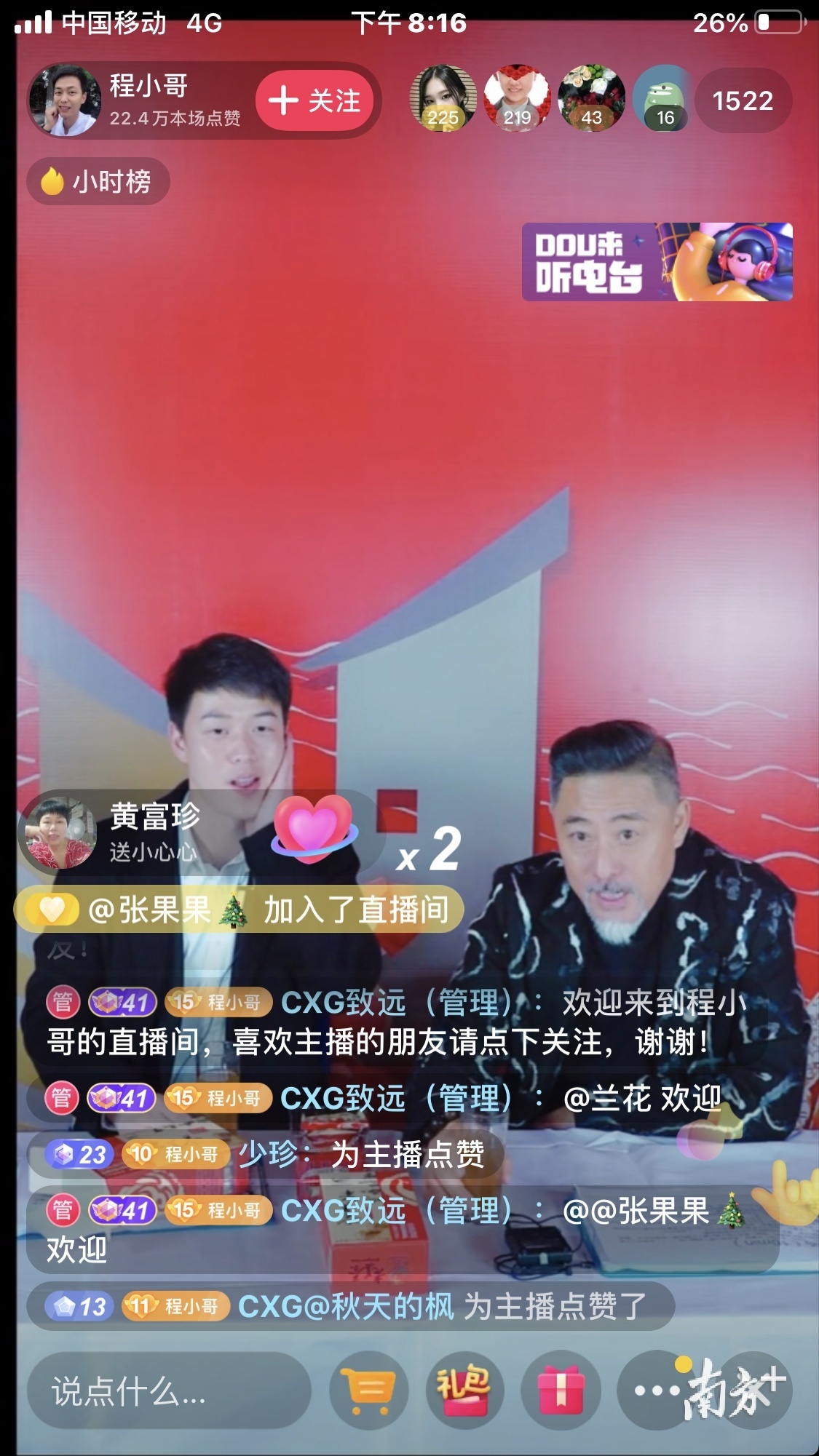This screenshot has width=819, height=1456.
Task: View the viewer avatar showing 219
Action: click(x=517, y=99)
